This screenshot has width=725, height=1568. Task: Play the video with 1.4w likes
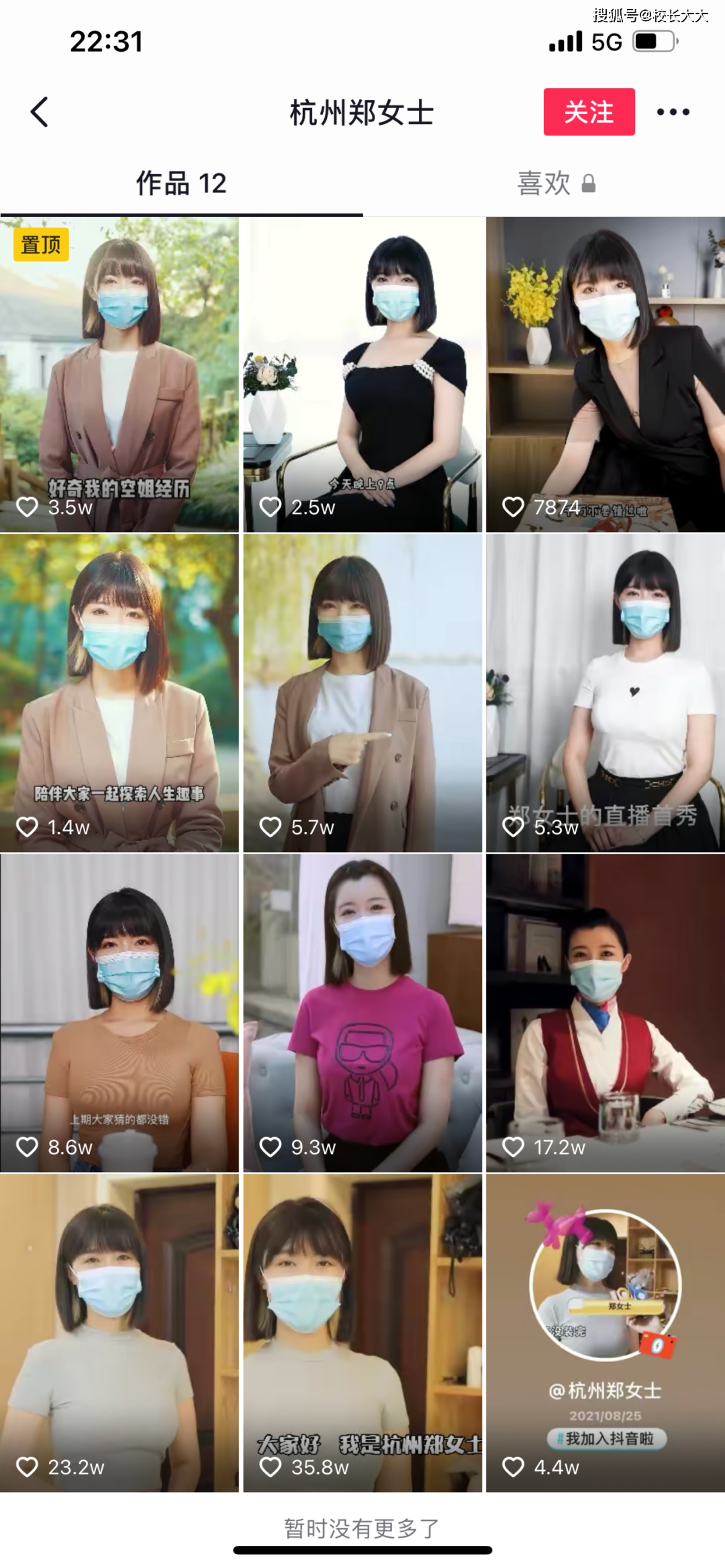tap(119, 693)
